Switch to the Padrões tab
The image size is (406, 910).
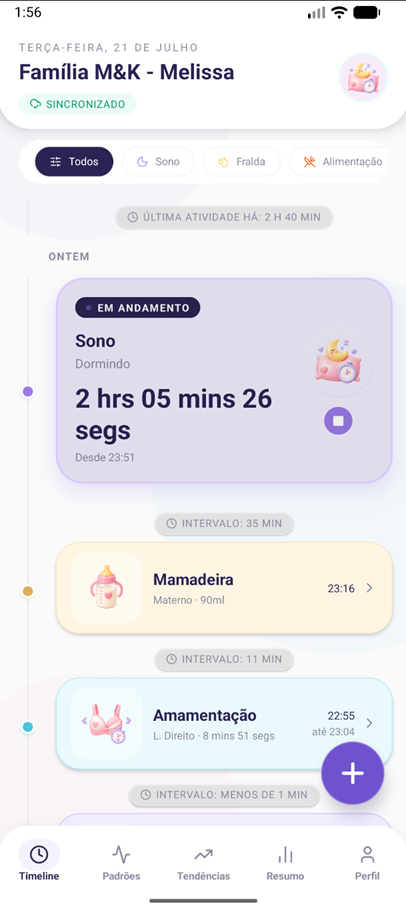[121, 862]
